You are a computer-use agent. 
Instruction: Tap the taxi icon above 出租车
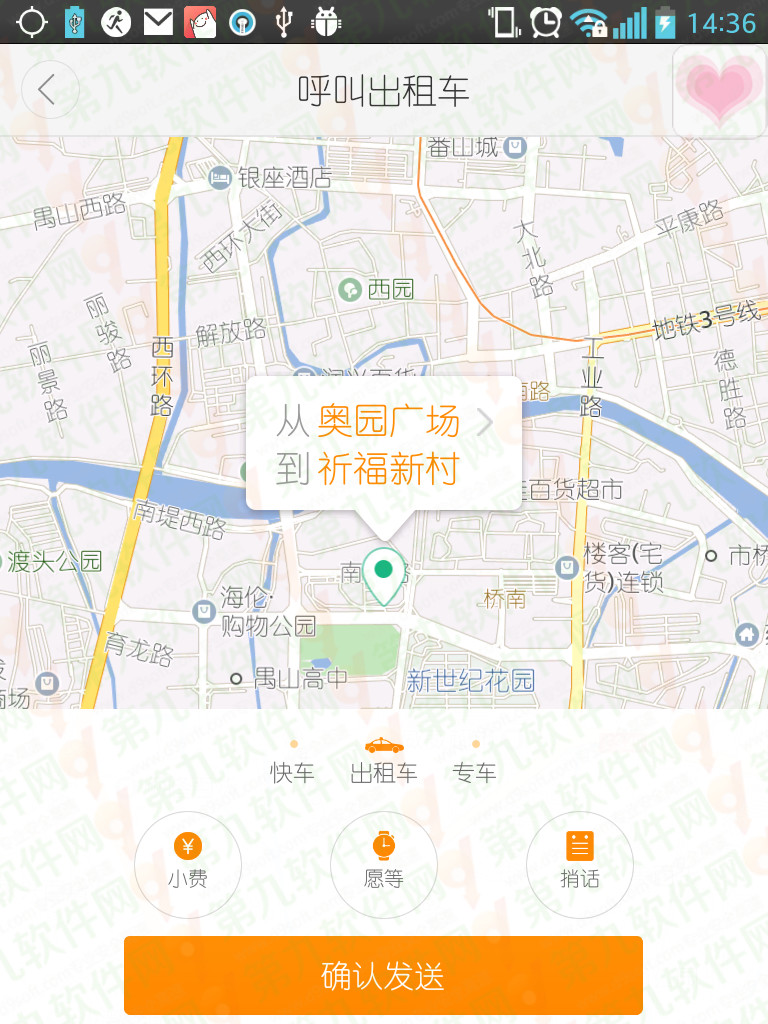point(384,747)
